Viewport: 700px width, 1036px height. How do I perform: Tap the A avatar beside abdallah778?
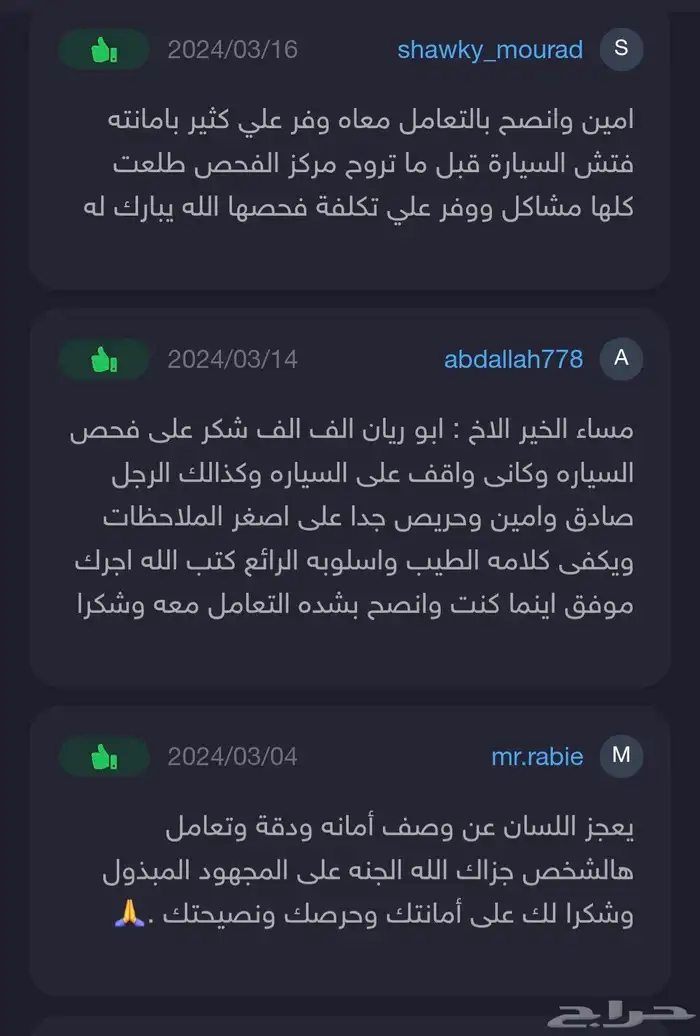(621, 358)
